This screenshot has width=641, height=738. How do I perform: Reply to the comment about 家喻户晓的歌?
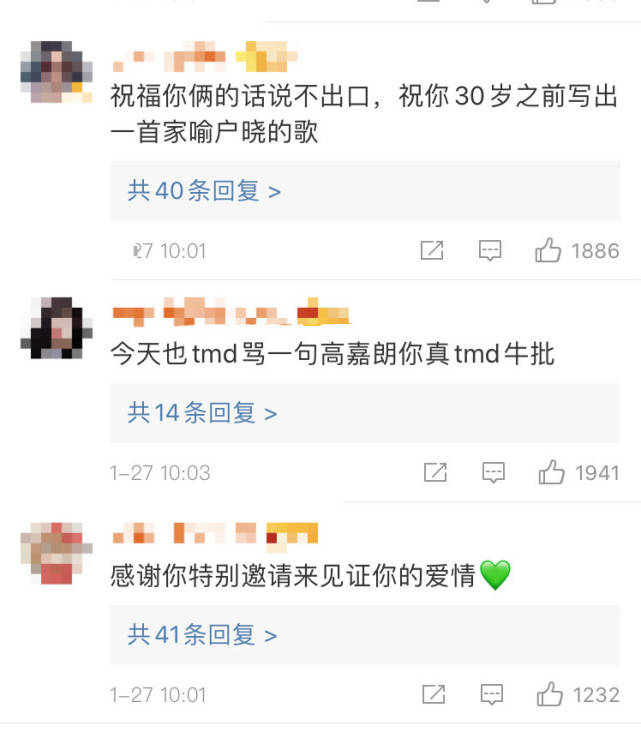tap(489, 251)
